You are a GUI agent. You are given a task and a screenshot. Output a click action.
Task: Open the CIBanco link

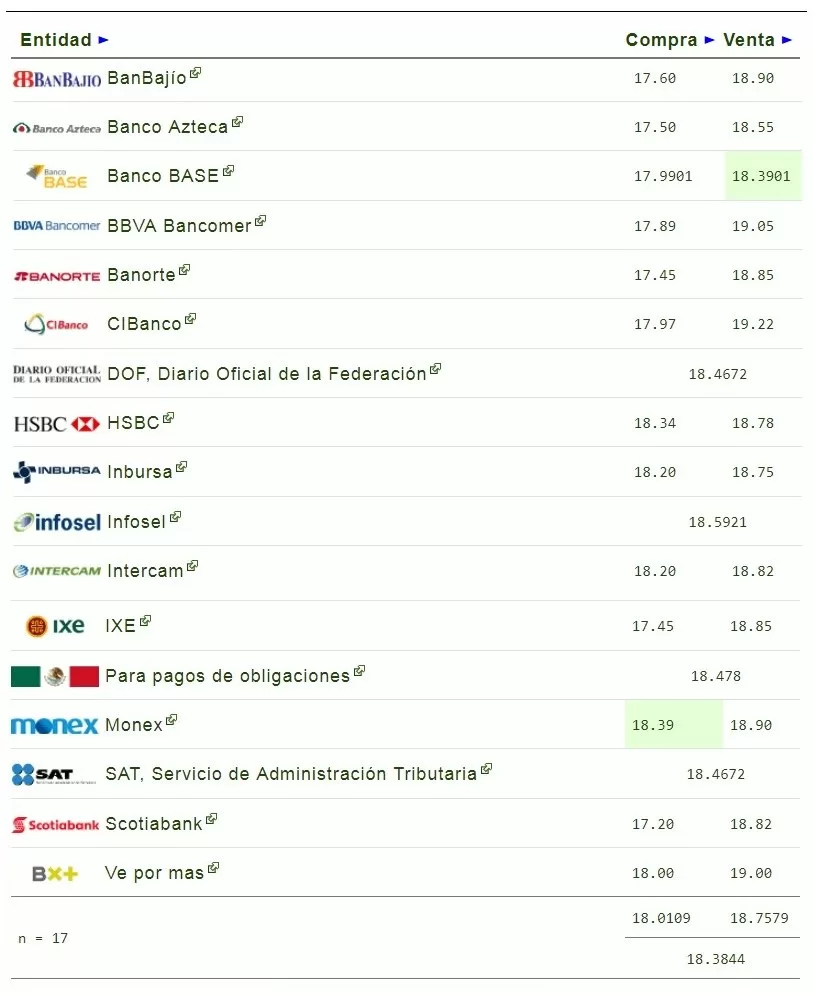(151, 323)
